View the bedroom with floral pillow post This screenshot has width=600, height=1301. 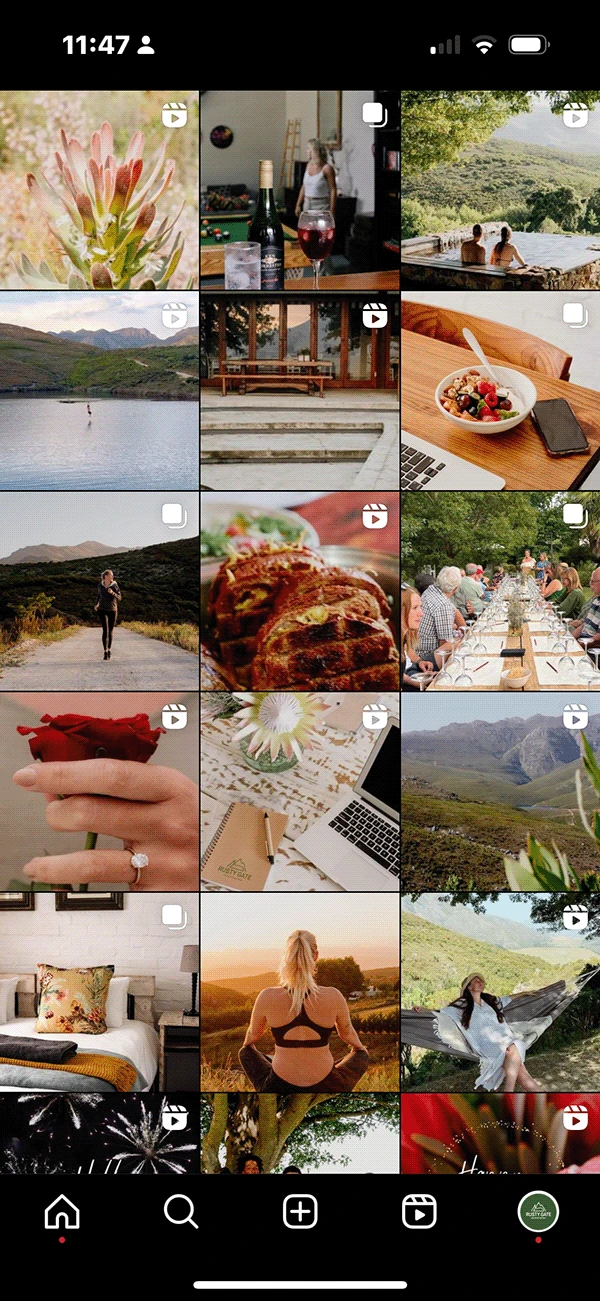pos(99,991)
